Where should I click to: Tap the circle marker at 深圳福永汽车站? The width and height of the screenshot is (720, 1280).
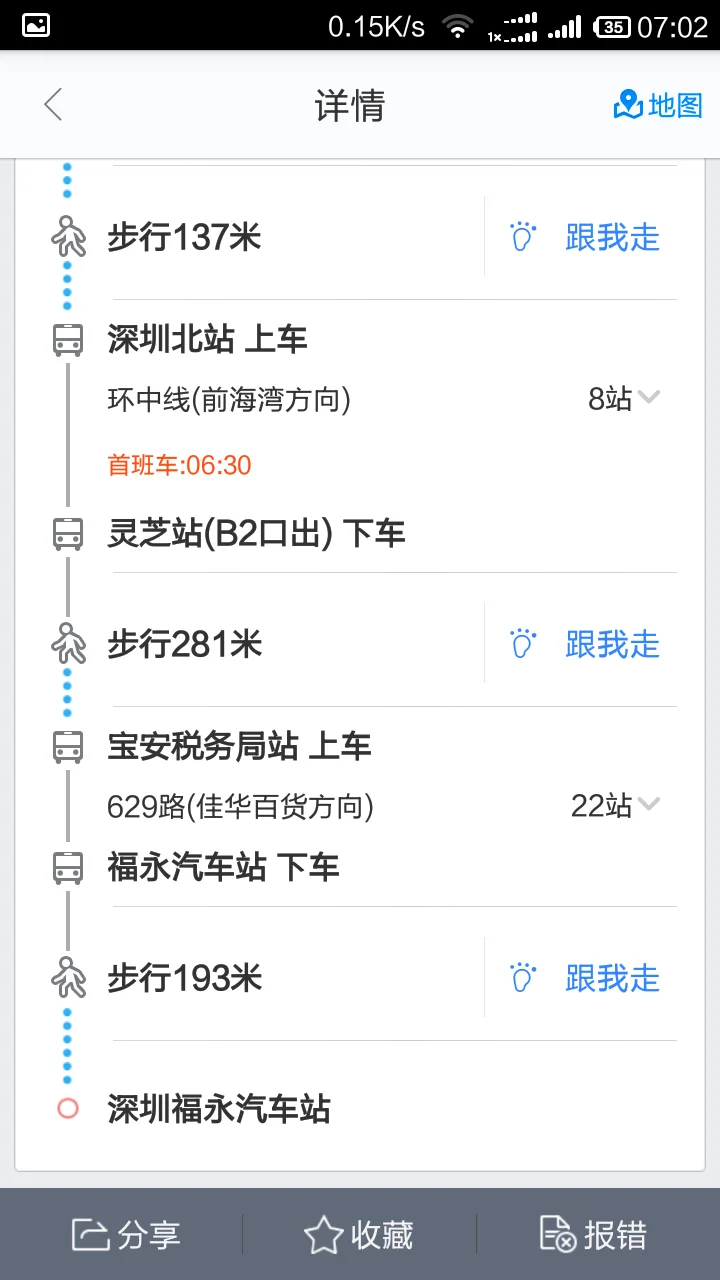pos(66,1108)
